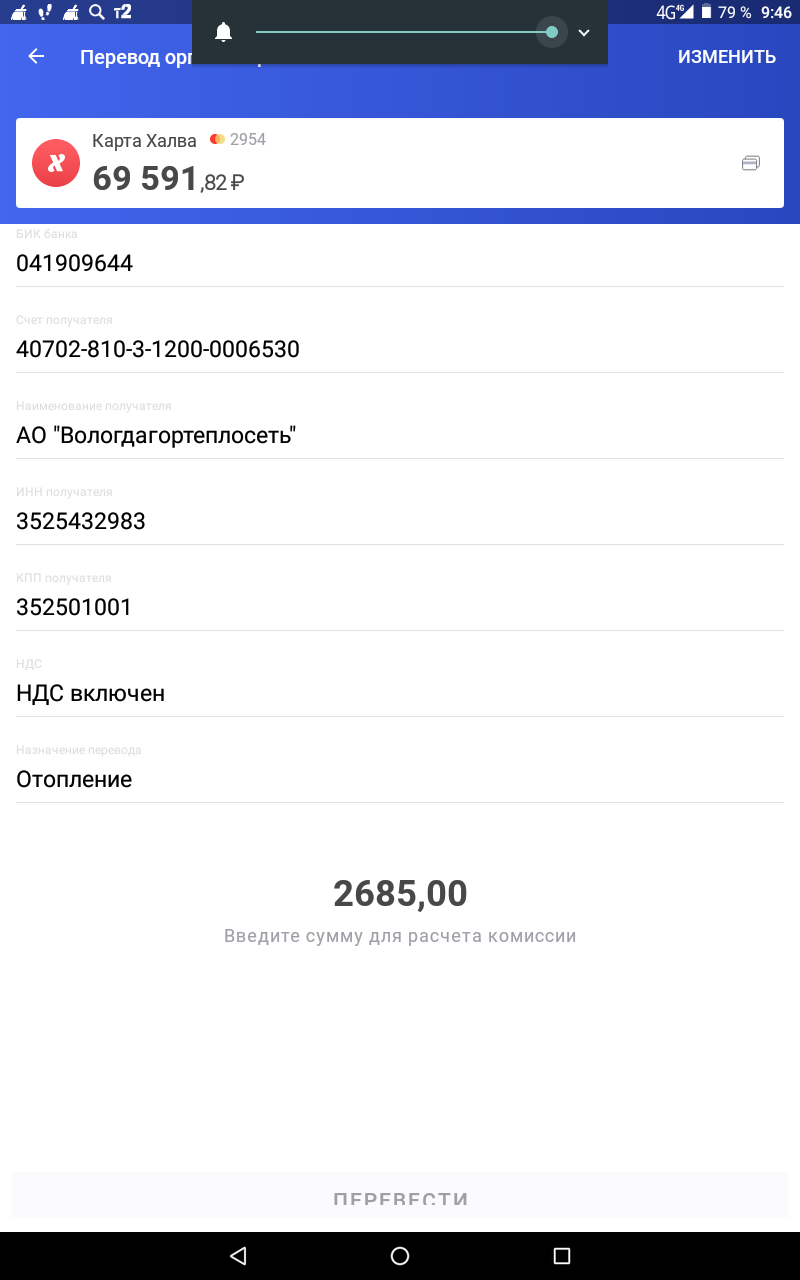Tap ИЗМЕНИТЬ to edit the transfer

point(726,57)
